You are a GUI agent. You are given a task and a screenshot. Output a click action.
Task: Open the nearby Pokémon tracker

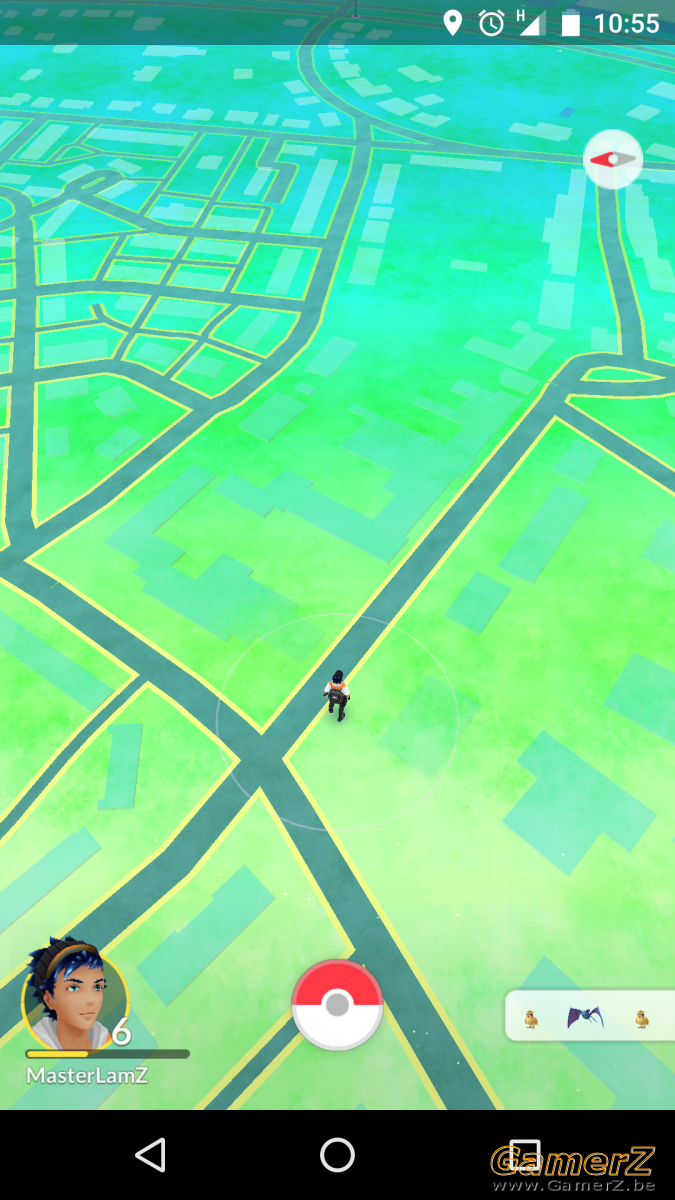[590, 1017]
